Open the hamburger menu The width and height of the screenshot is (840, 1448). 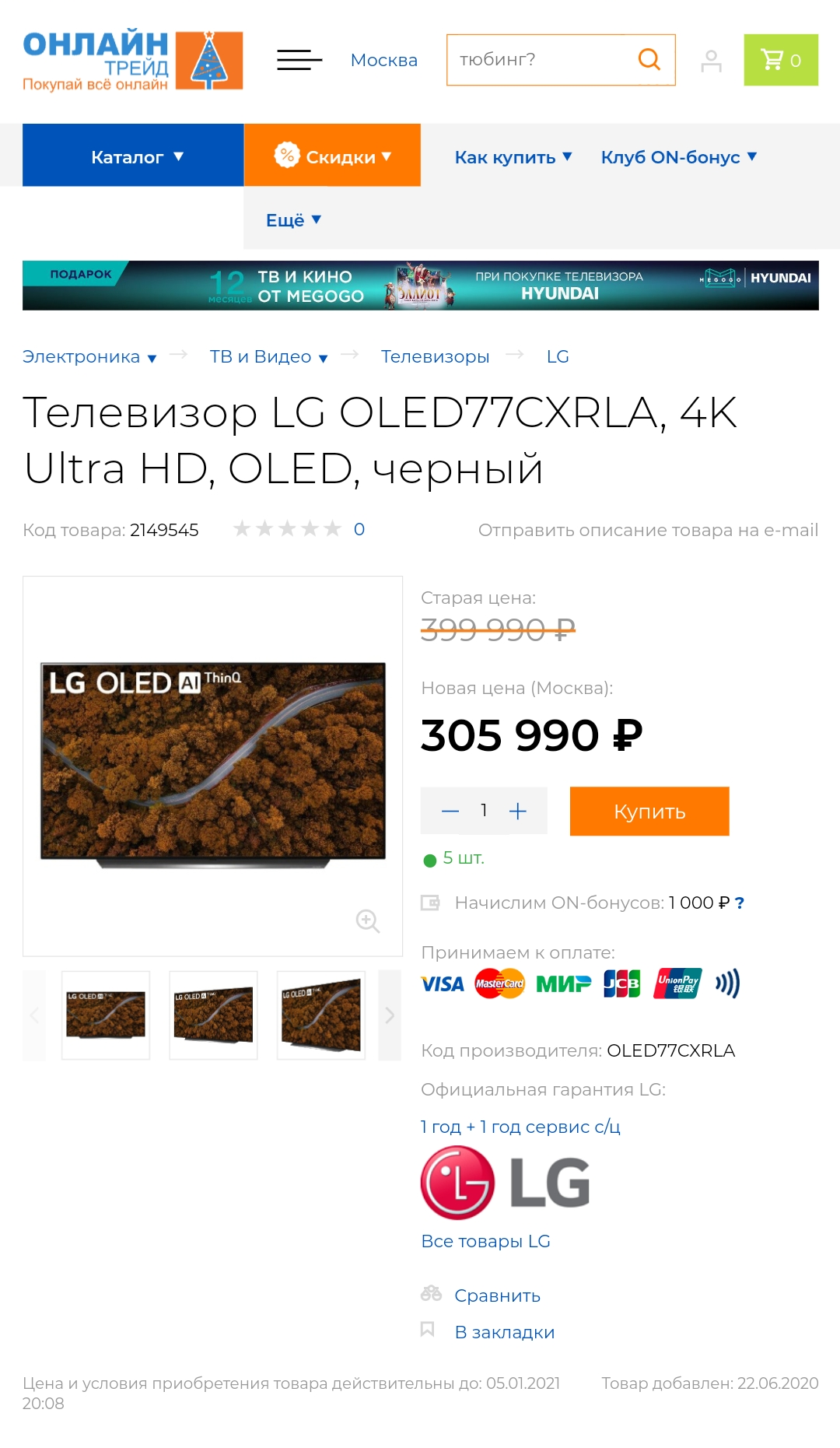pyautogui.click(x=299, y=60)
